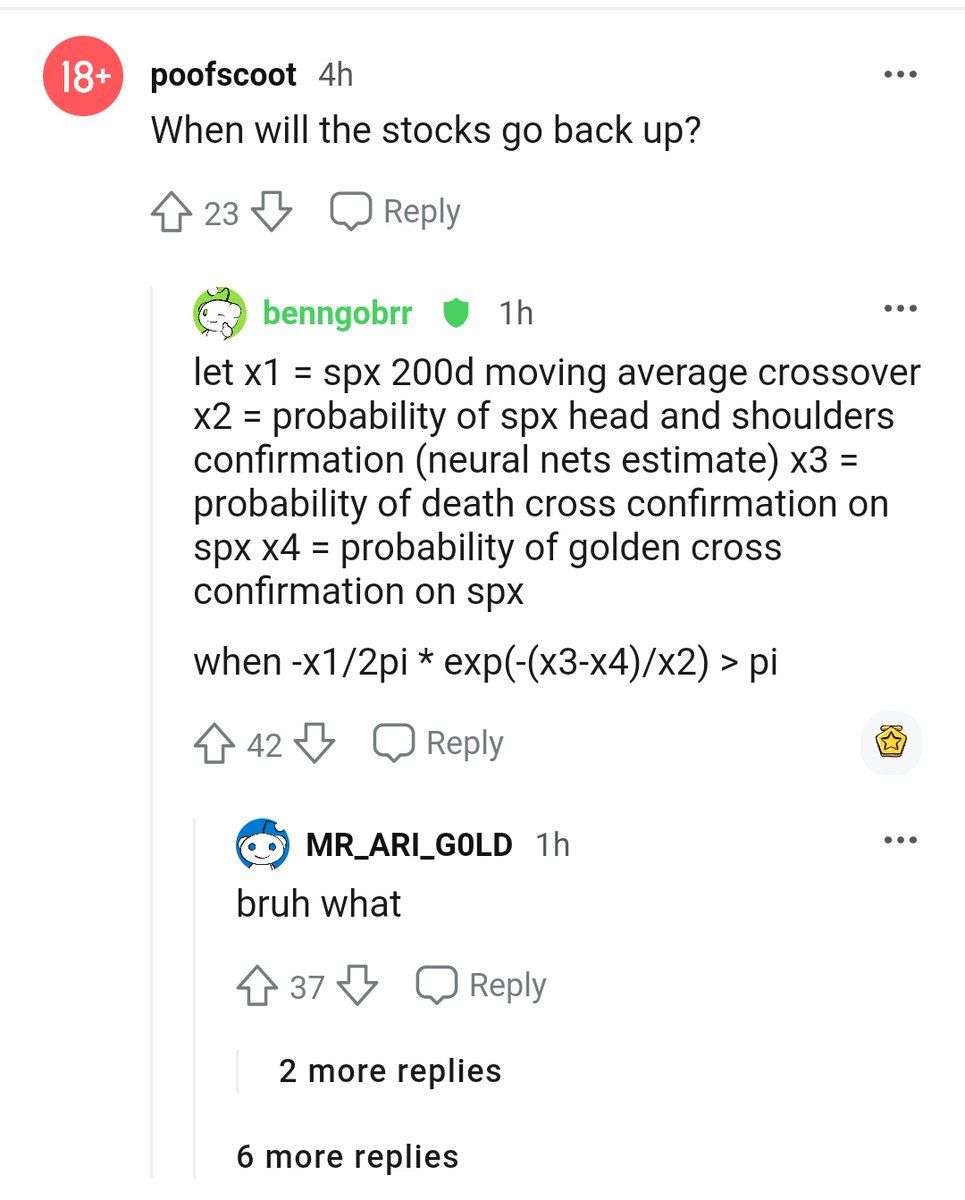Downvote the 'bruh what' comment

[x=358, y=986]
